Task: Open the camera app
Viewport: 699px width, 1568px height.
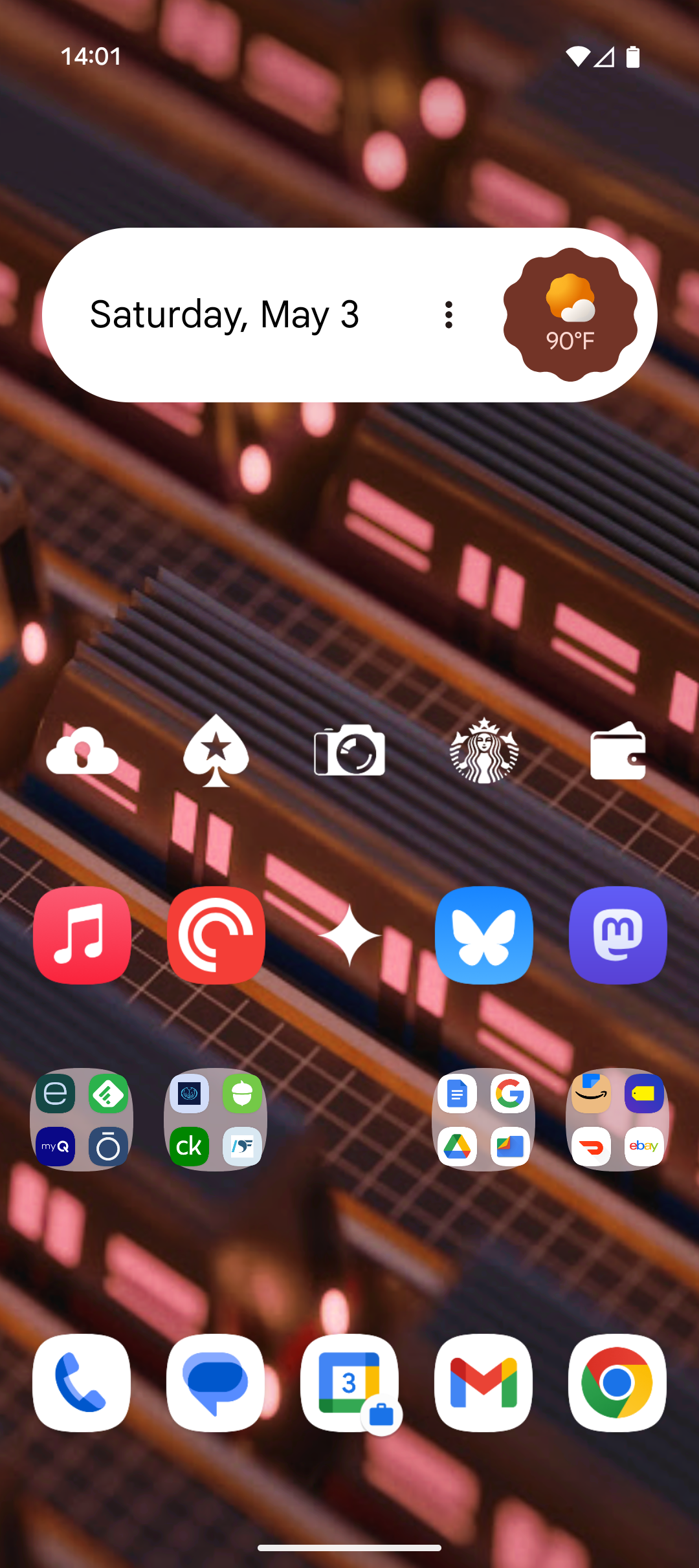Action: 349,750
